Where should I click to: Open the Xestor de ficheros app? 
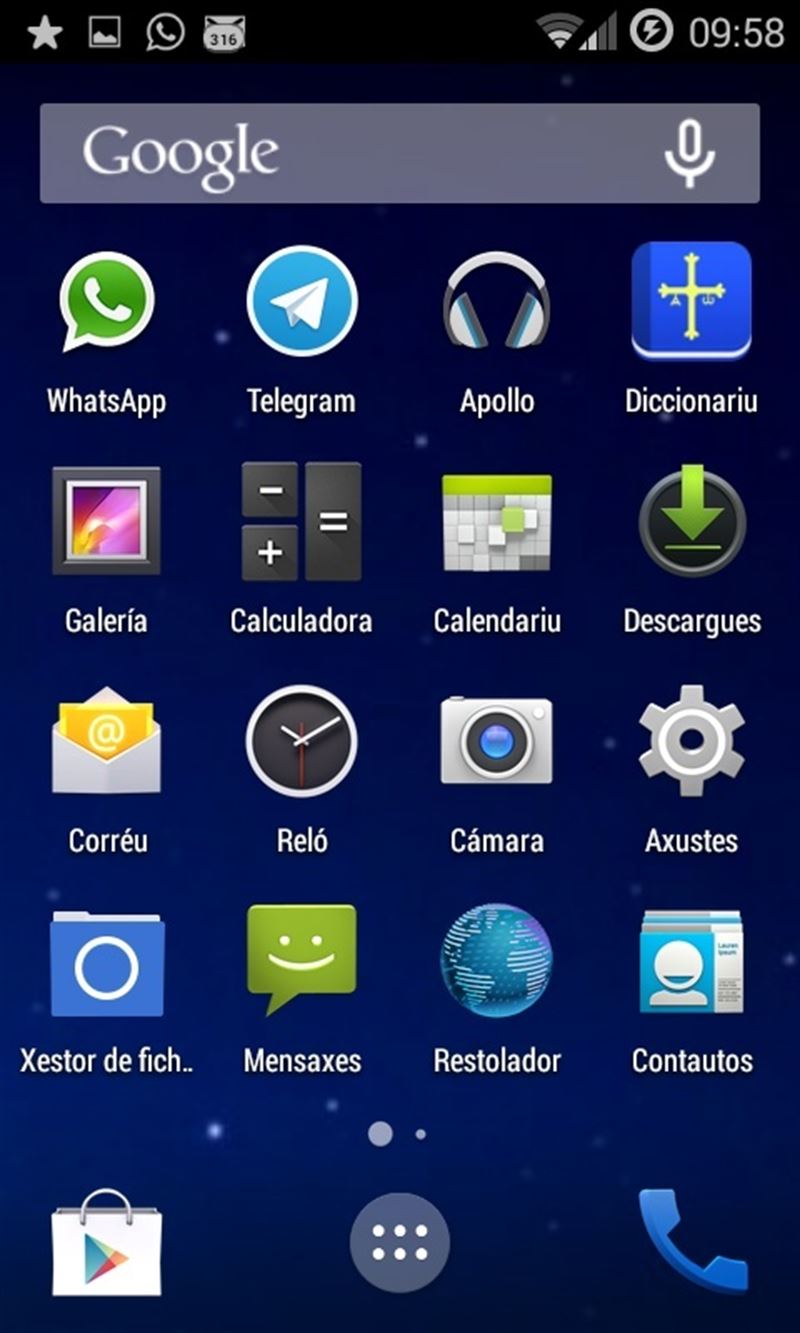click(x=106, y=961)
